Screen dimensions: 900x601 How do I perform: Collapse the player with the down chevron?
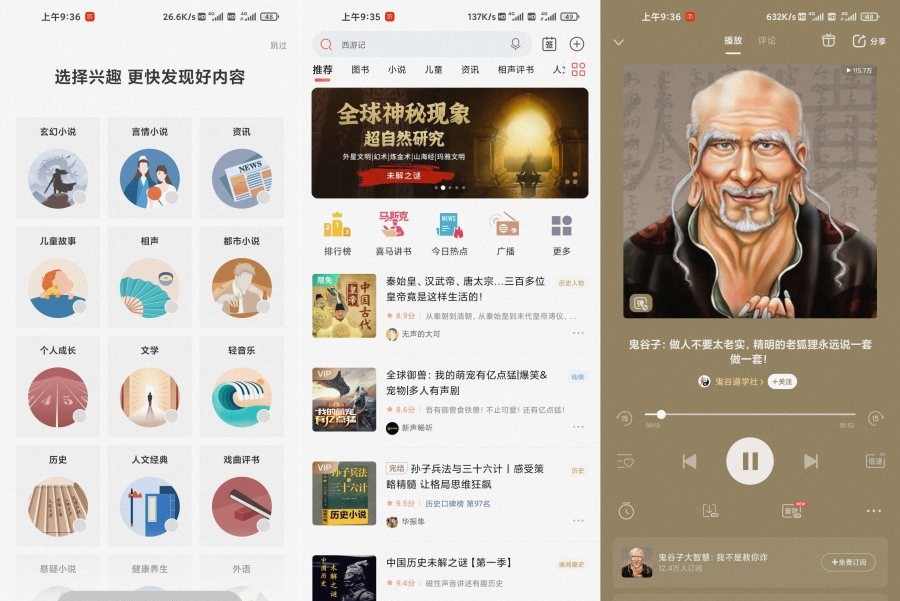[x=618, y=42]
